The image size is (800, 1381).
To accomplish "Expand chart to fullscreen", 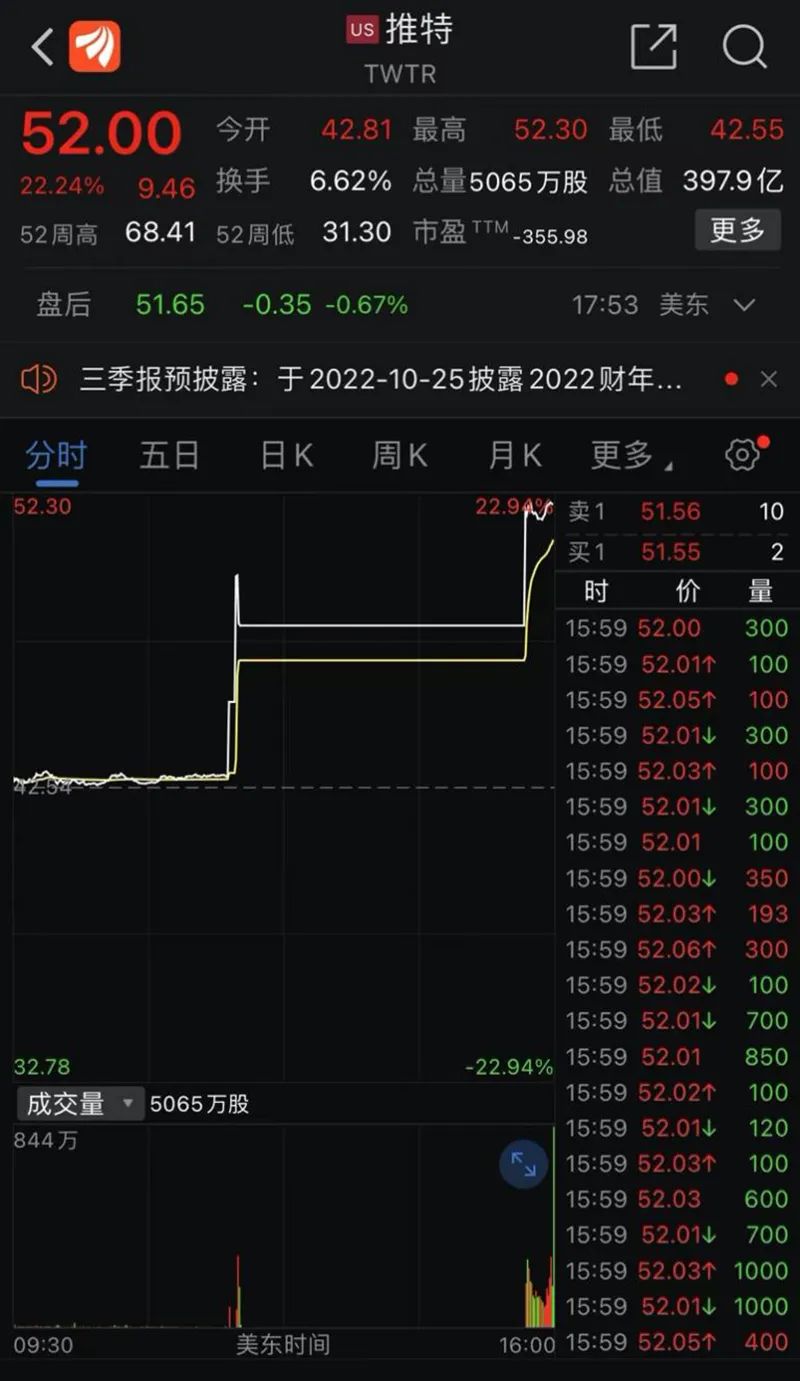I will click(x=524, y=1164).
